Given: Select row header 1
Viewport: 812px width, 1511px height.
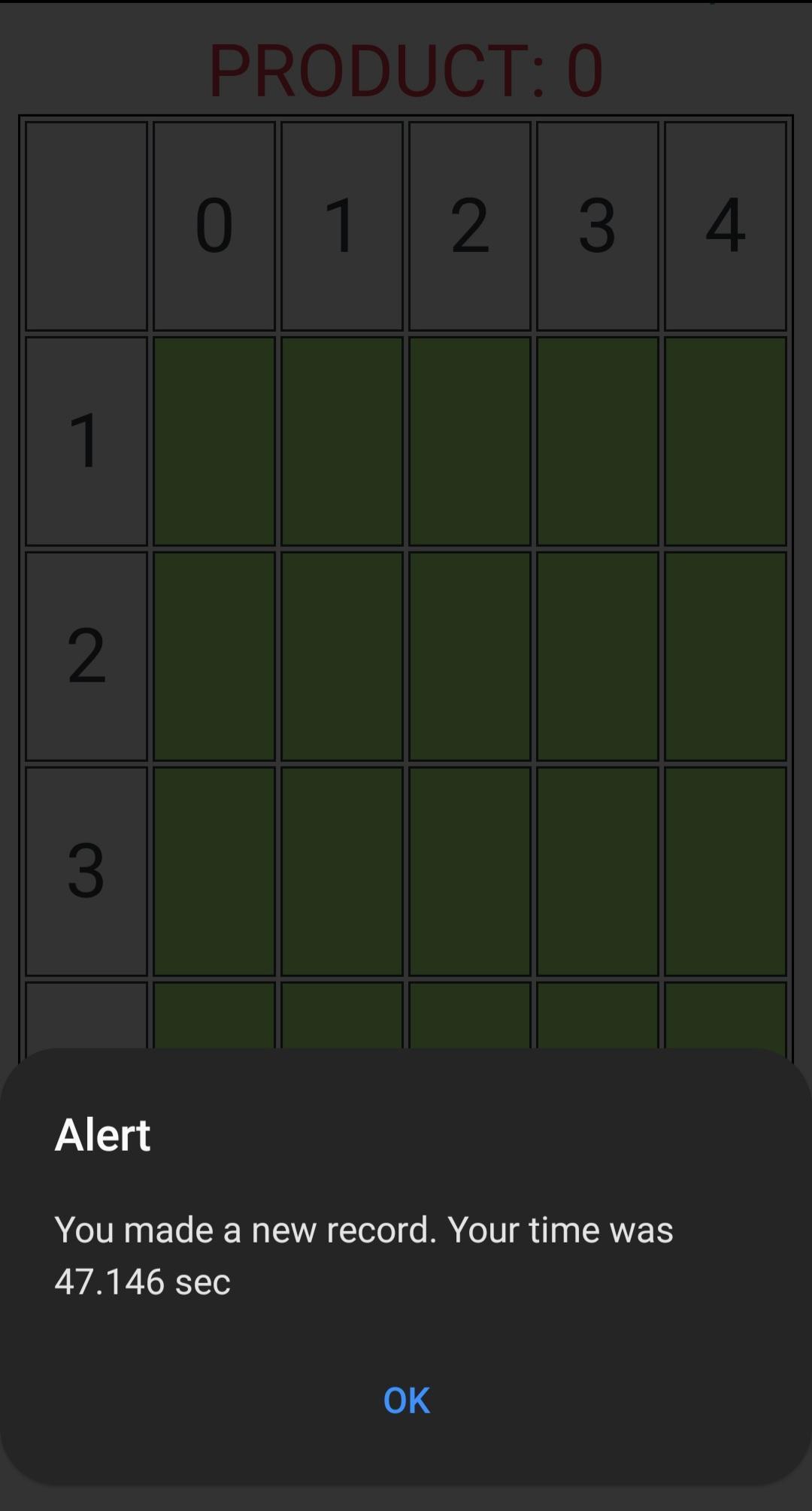Looking at the screenshot, I should coord(86,440).
